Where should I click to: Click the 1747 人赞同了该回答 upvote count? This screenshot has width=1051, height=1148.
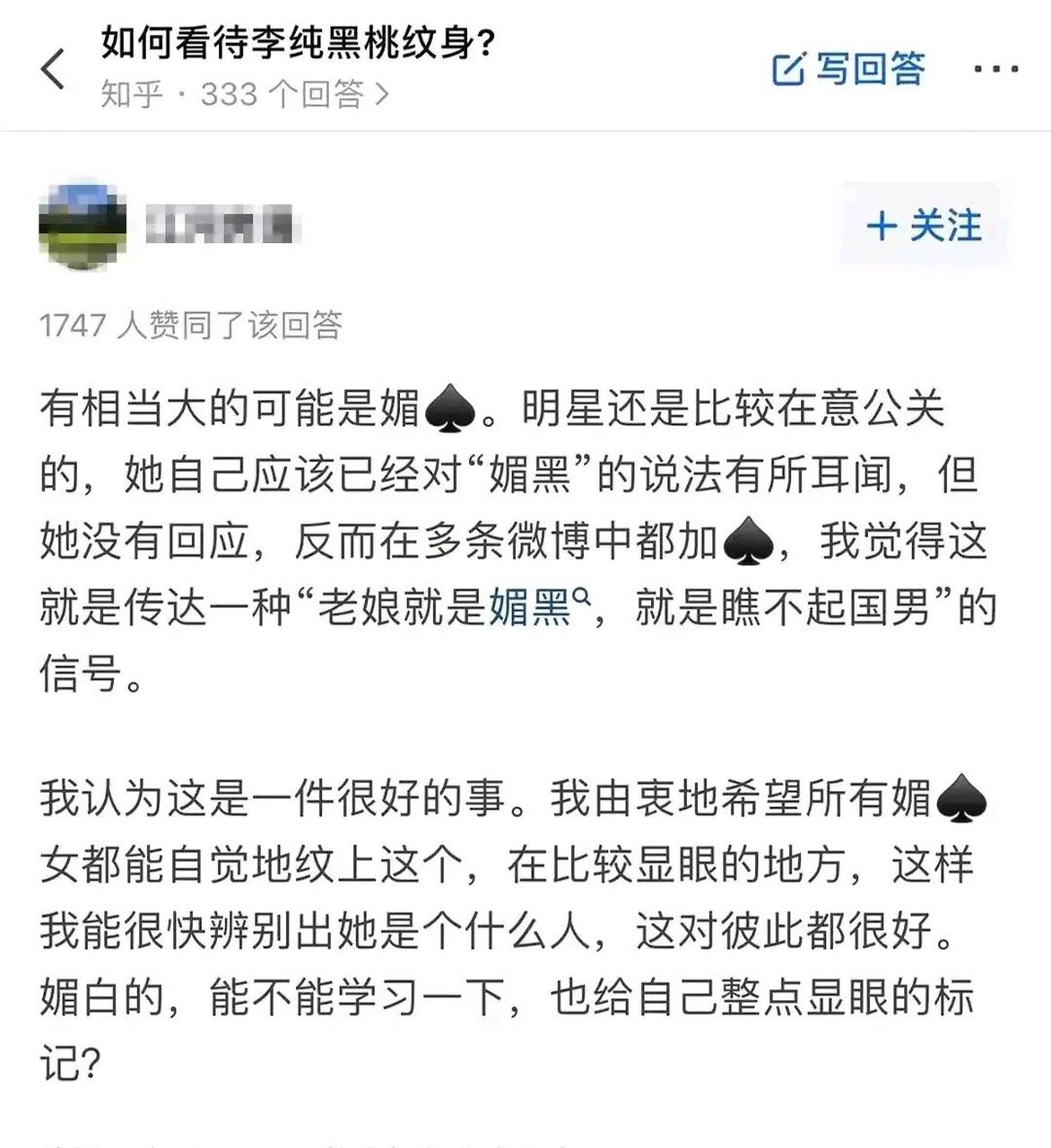click(x=198, y=326)
